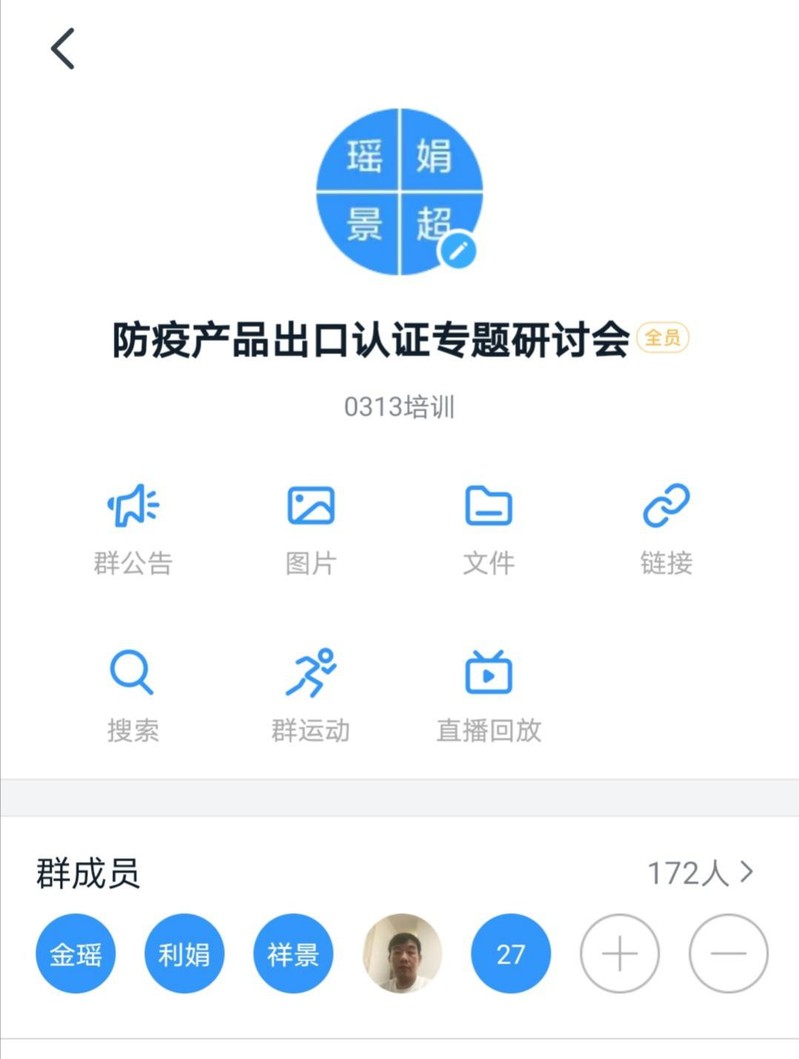Open member 利娟's profile
This screenshot has height=1059, width=799.
click(185, 954)
